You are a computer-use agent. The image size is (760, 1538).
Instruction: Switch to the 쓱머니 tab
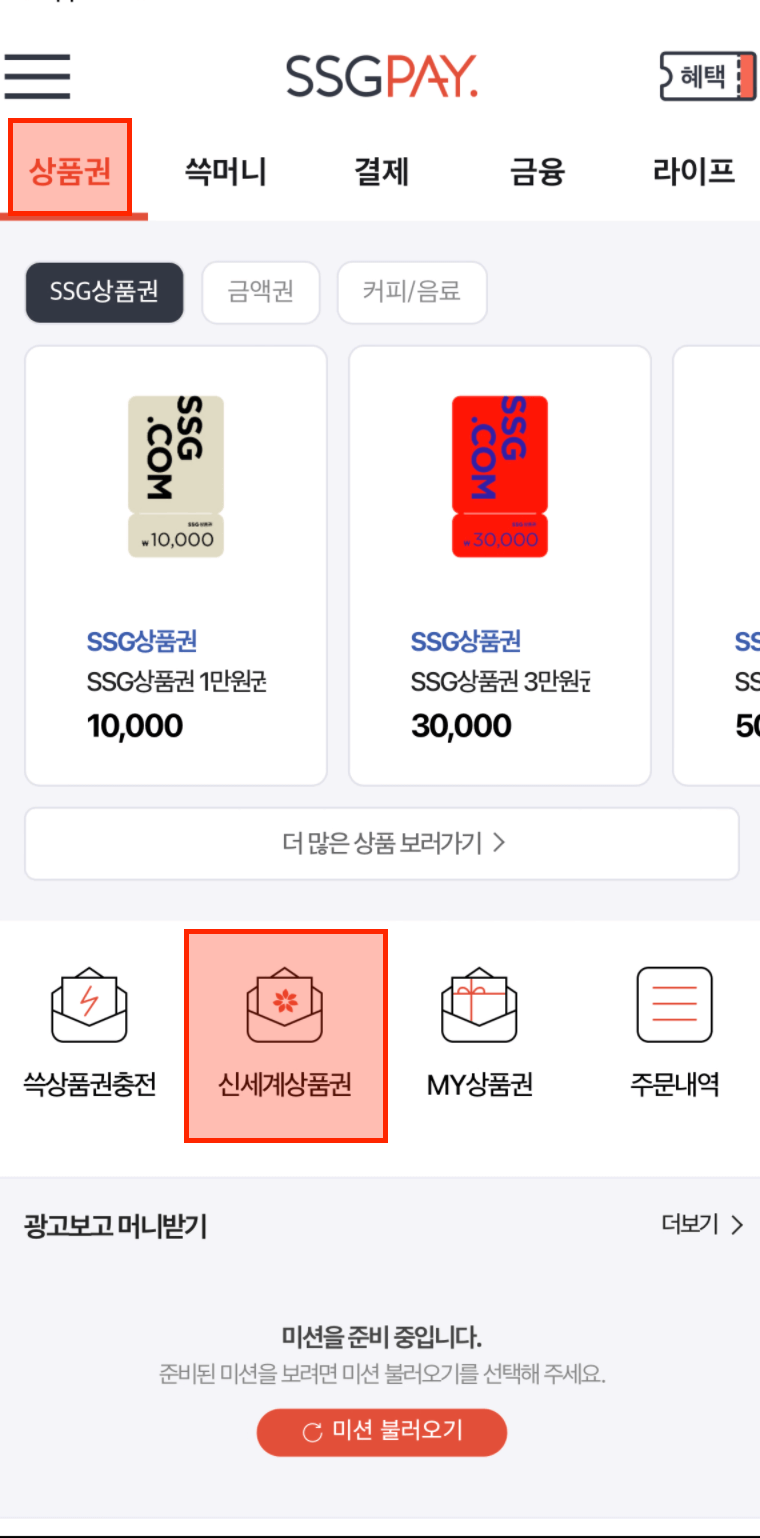pyautogui.click(x=224, y=171)
